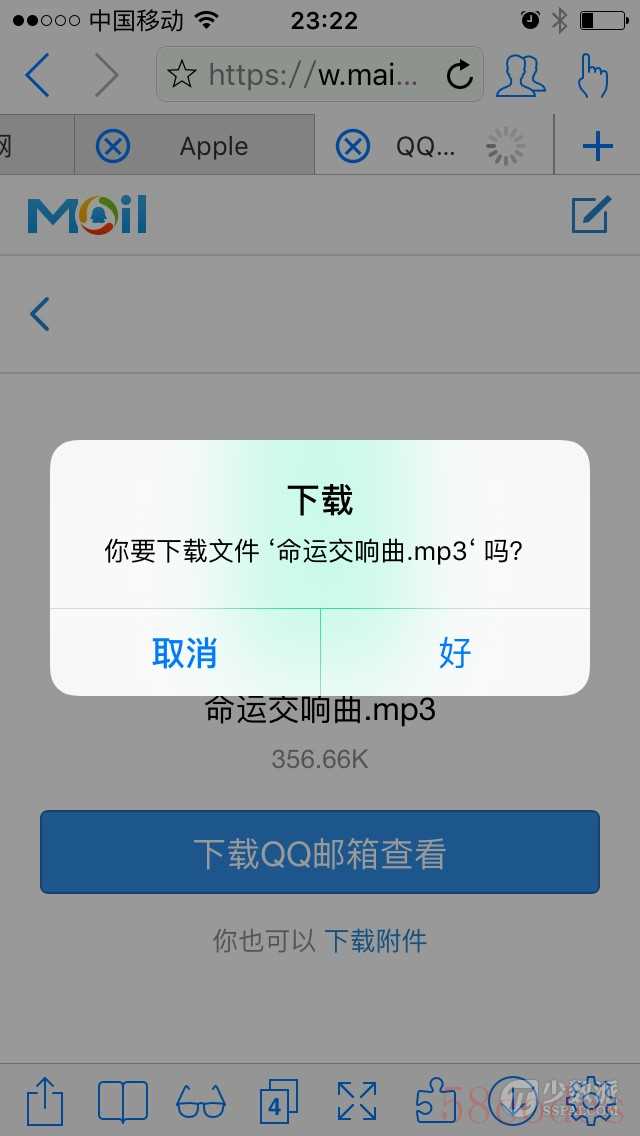The image size is (640, 1136).
Task: Open the users icon in toolbar
Action: pos(521,75)
